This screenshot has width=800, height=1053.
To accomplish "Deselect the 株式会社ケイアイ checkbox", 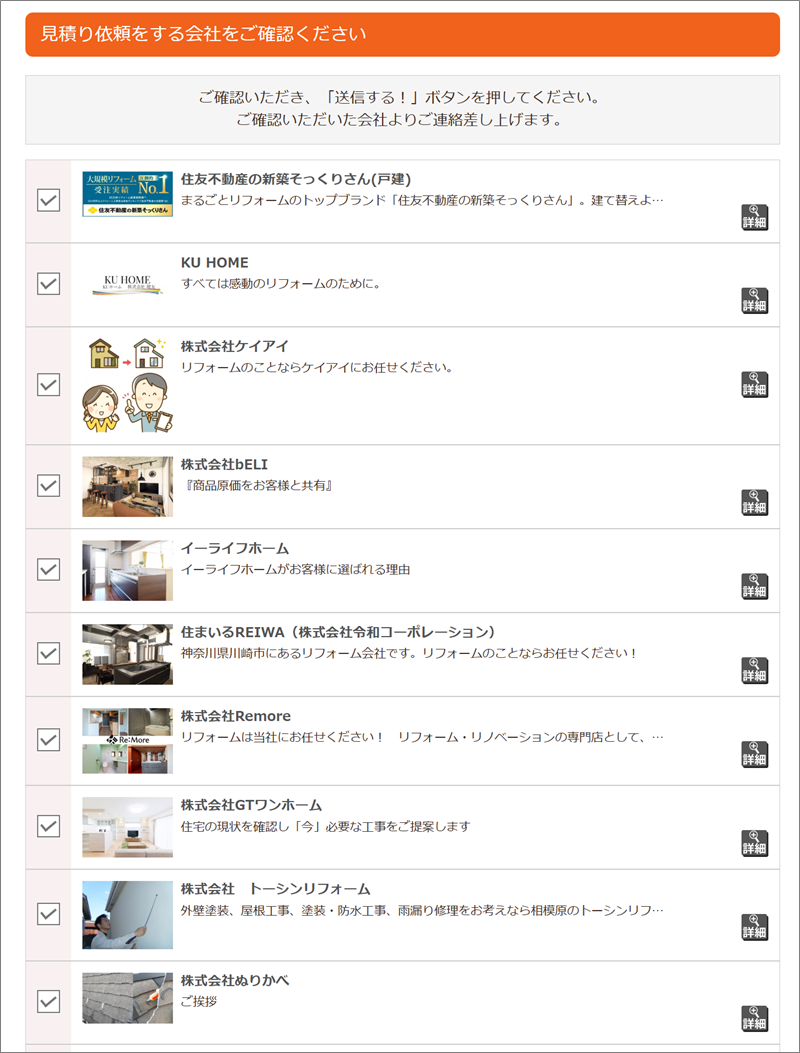I will 48,385.
